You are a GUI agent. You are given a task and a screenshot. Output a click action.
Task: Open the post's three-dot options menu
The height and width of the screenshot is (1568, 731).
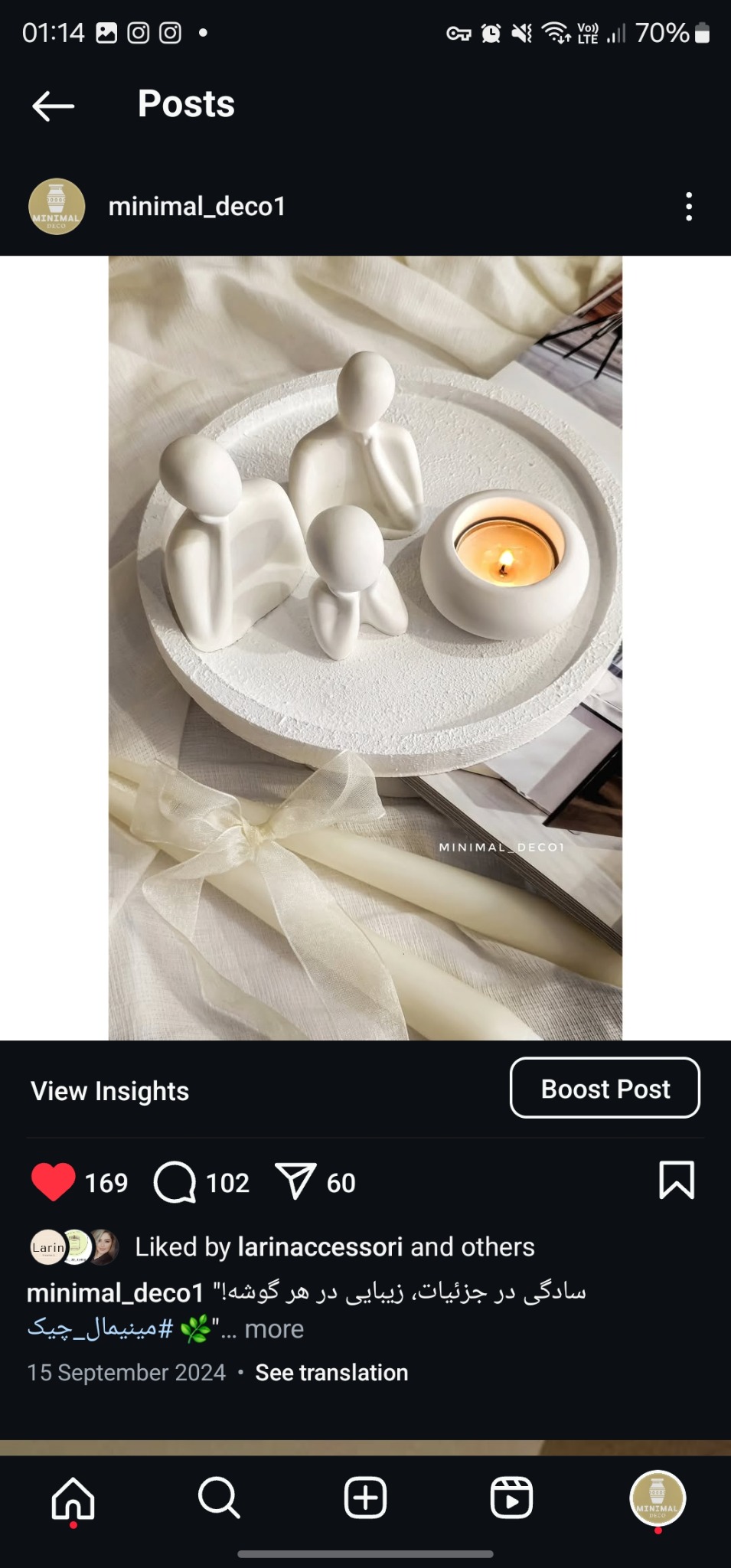689,207
